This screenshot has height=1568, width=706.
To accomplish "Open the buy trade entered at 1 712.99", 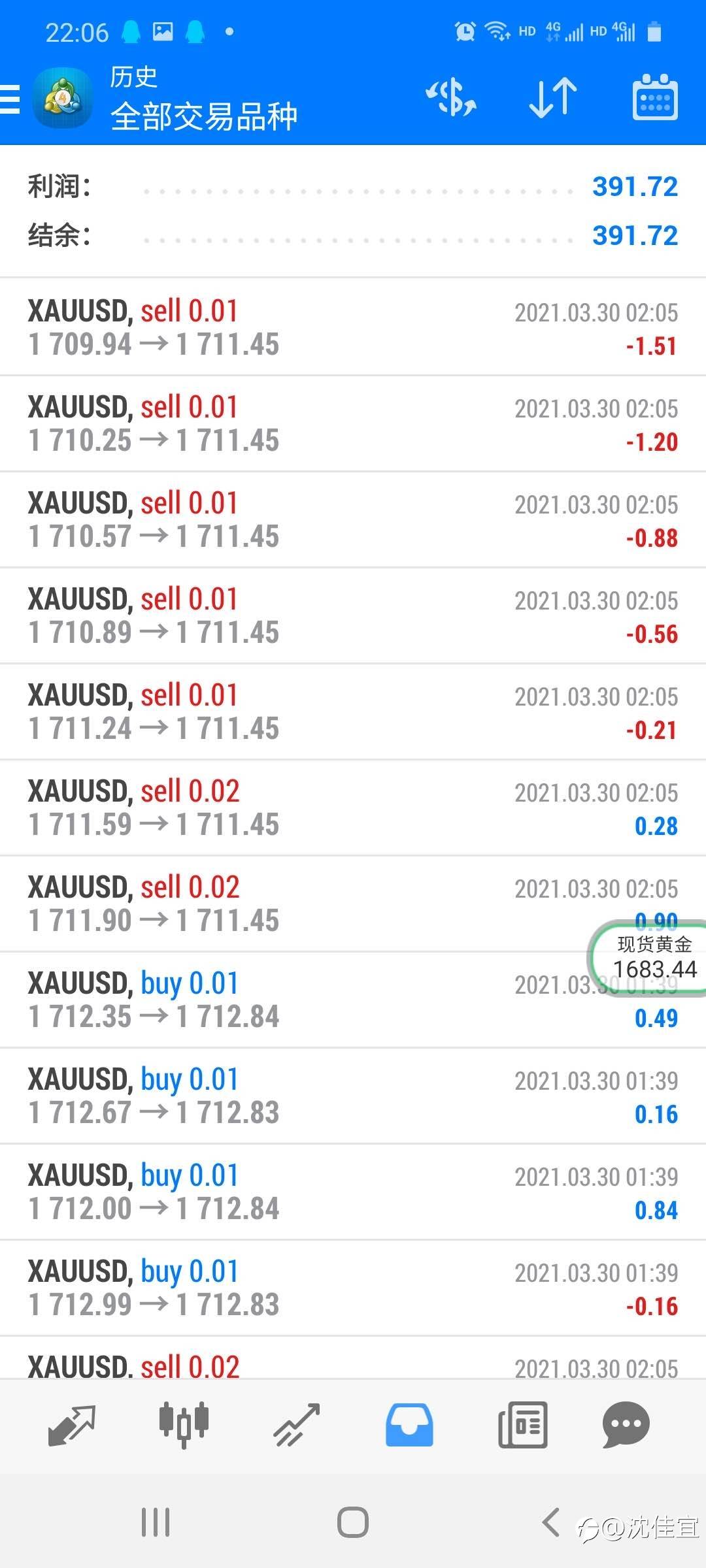I will 353,1288.
